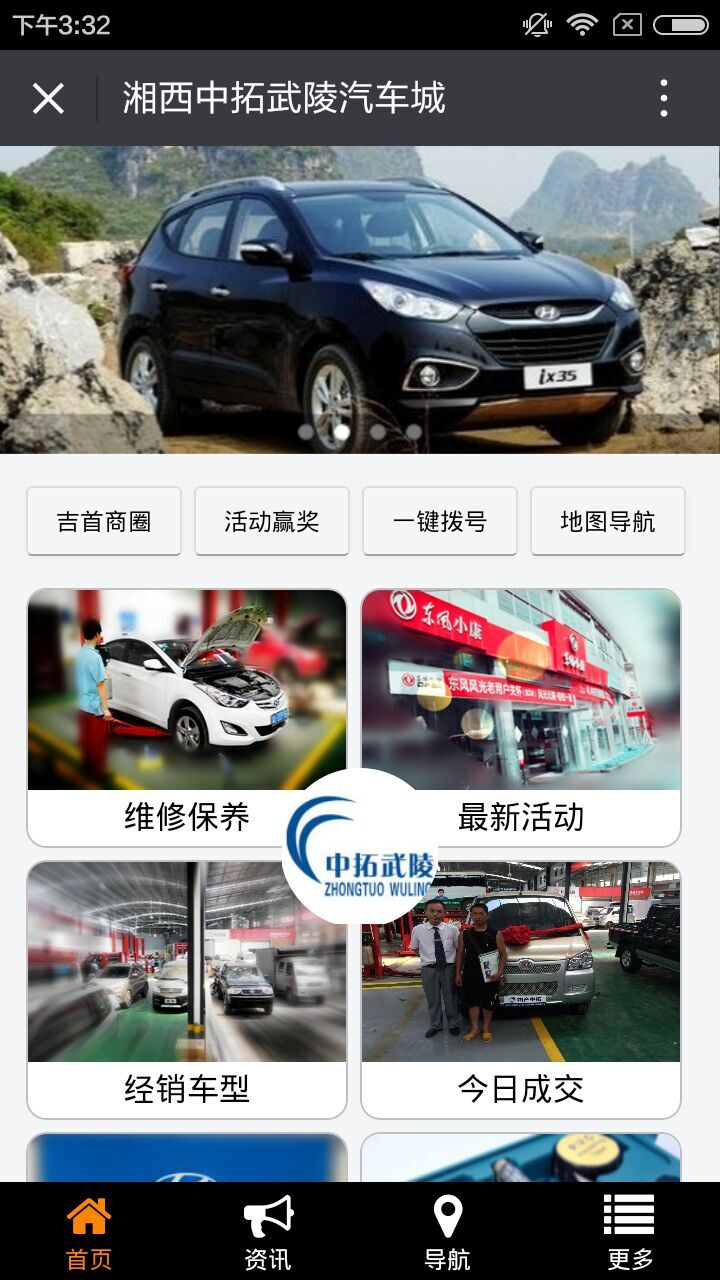Switch to the 首页 tab
720x1280 pixels.
(89, 1232)
